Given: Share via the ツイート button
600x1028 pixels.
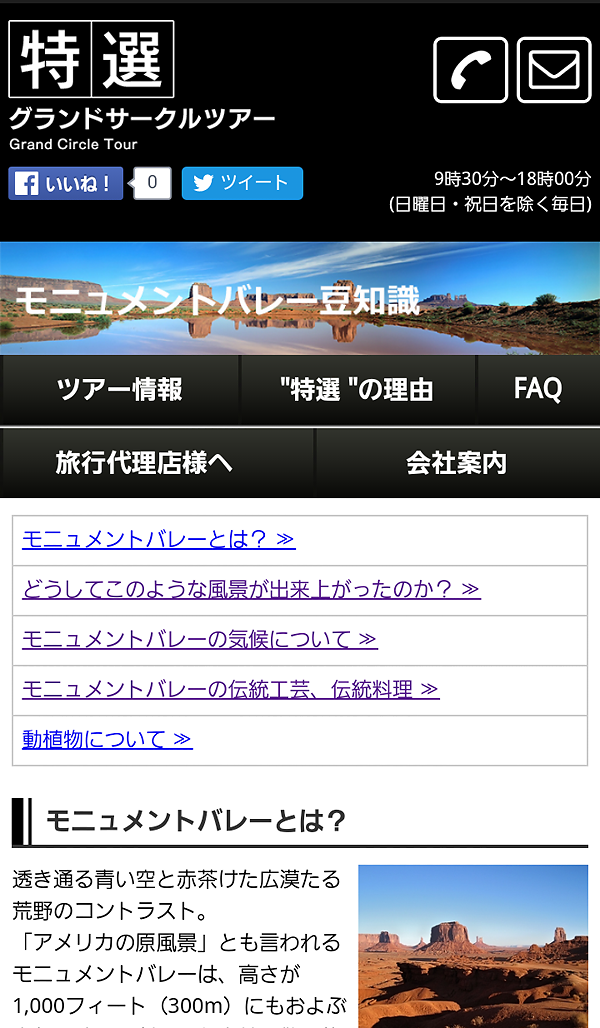Looking at the screenshot, I should 242,183.
